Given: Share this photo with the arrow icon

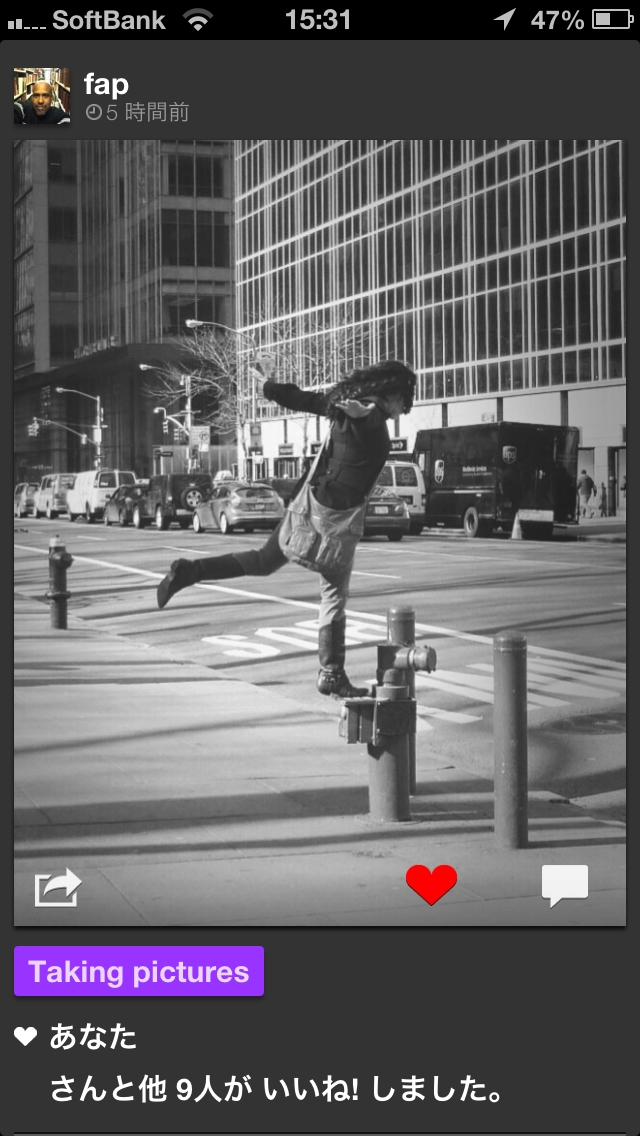Looking at the screenshot, I should (x=58, y=887).
